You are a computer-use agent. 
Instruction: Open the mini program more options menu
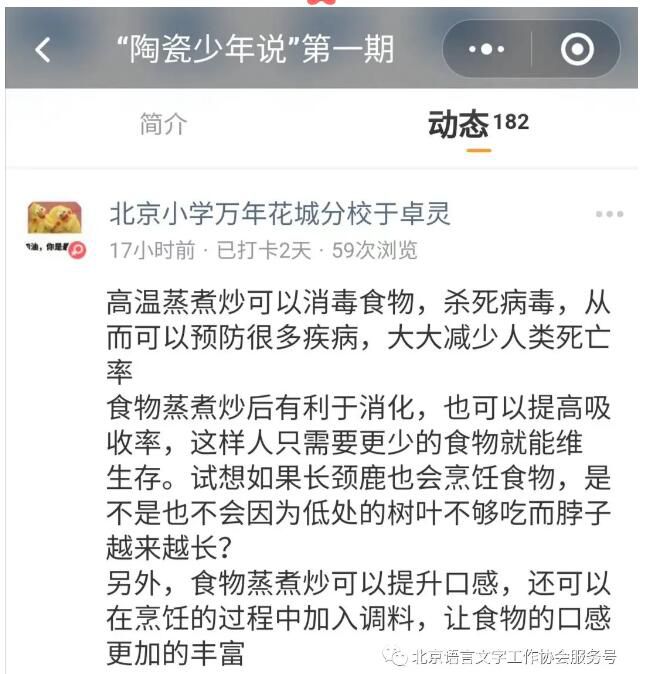tap(487, 49)
